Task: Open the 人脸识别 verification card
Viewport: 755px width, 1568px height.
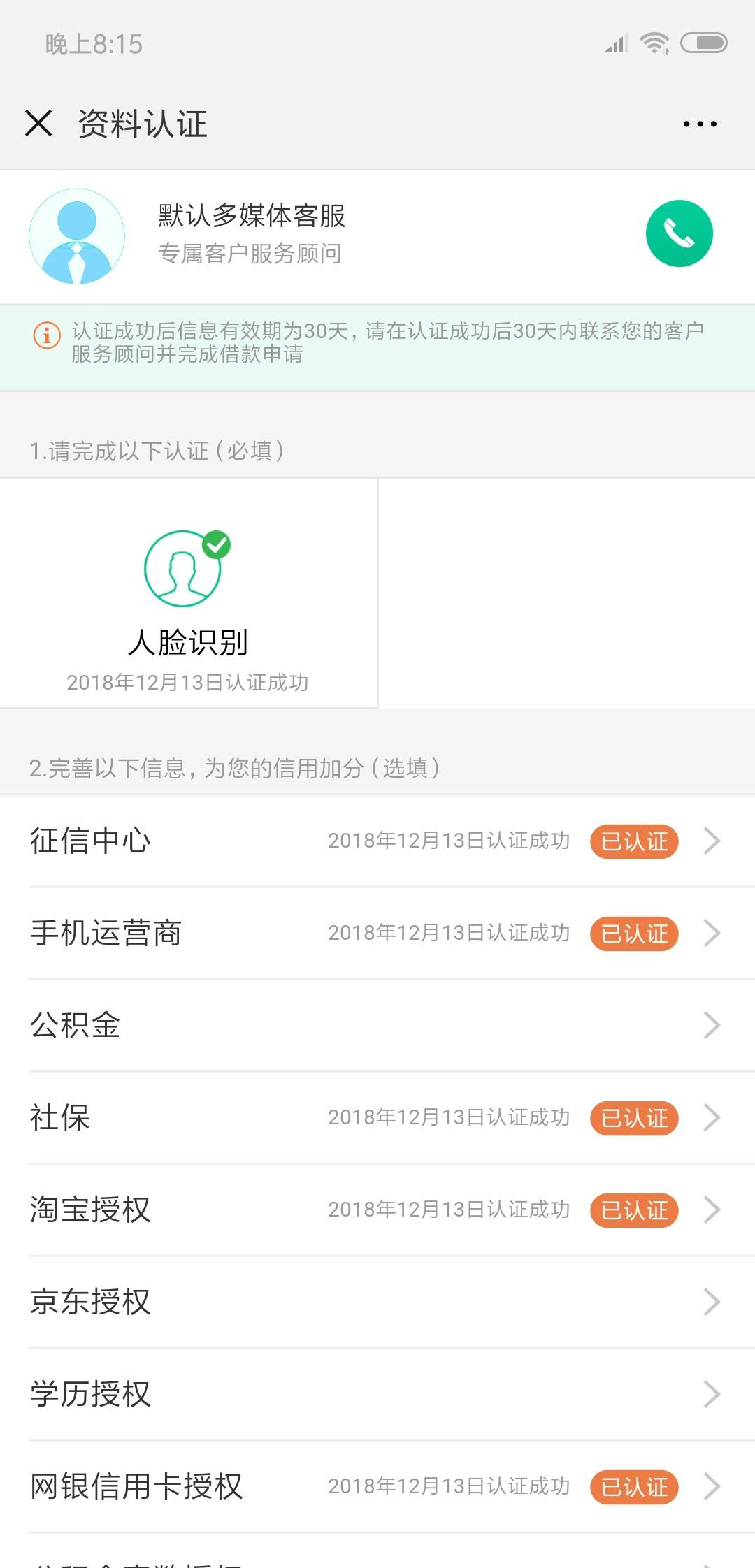Action: tap(188, 593)
